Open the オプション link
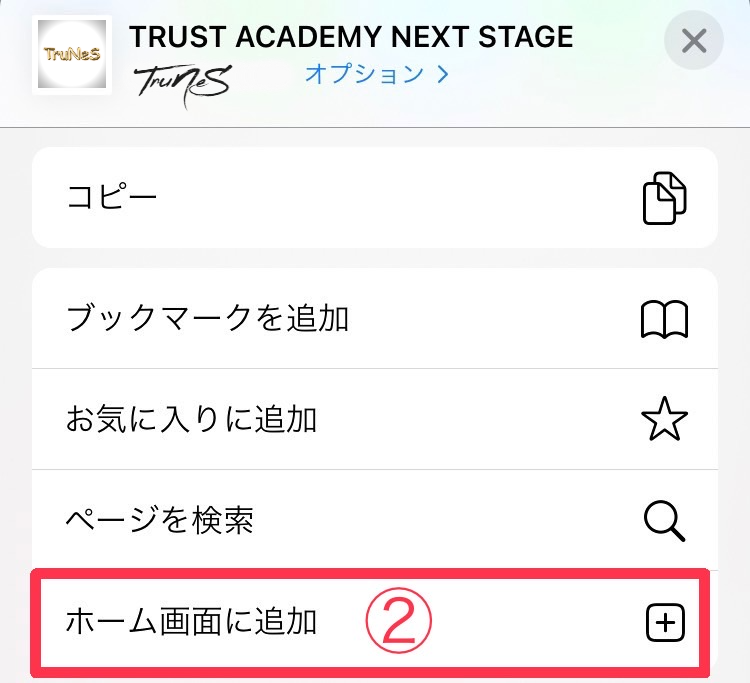The width and height of the screenshot is (750, 683). (x=376, y=74)
